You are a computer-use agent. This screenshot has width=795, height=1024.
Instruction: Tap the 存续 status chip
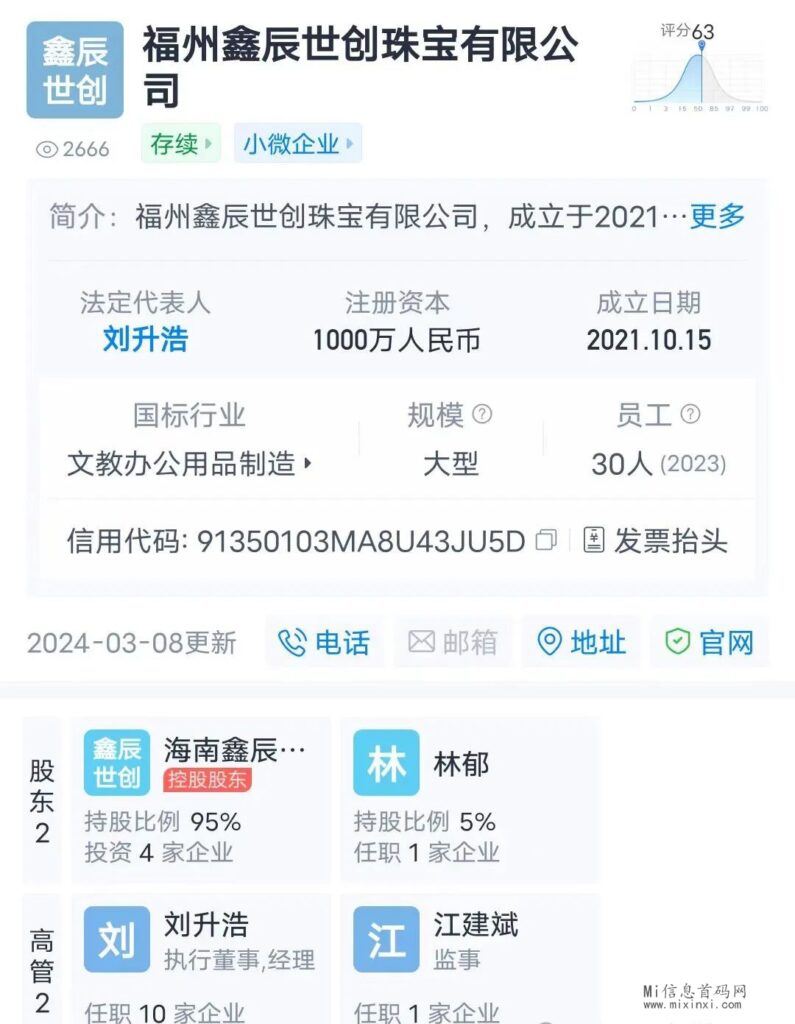[181, 144]
